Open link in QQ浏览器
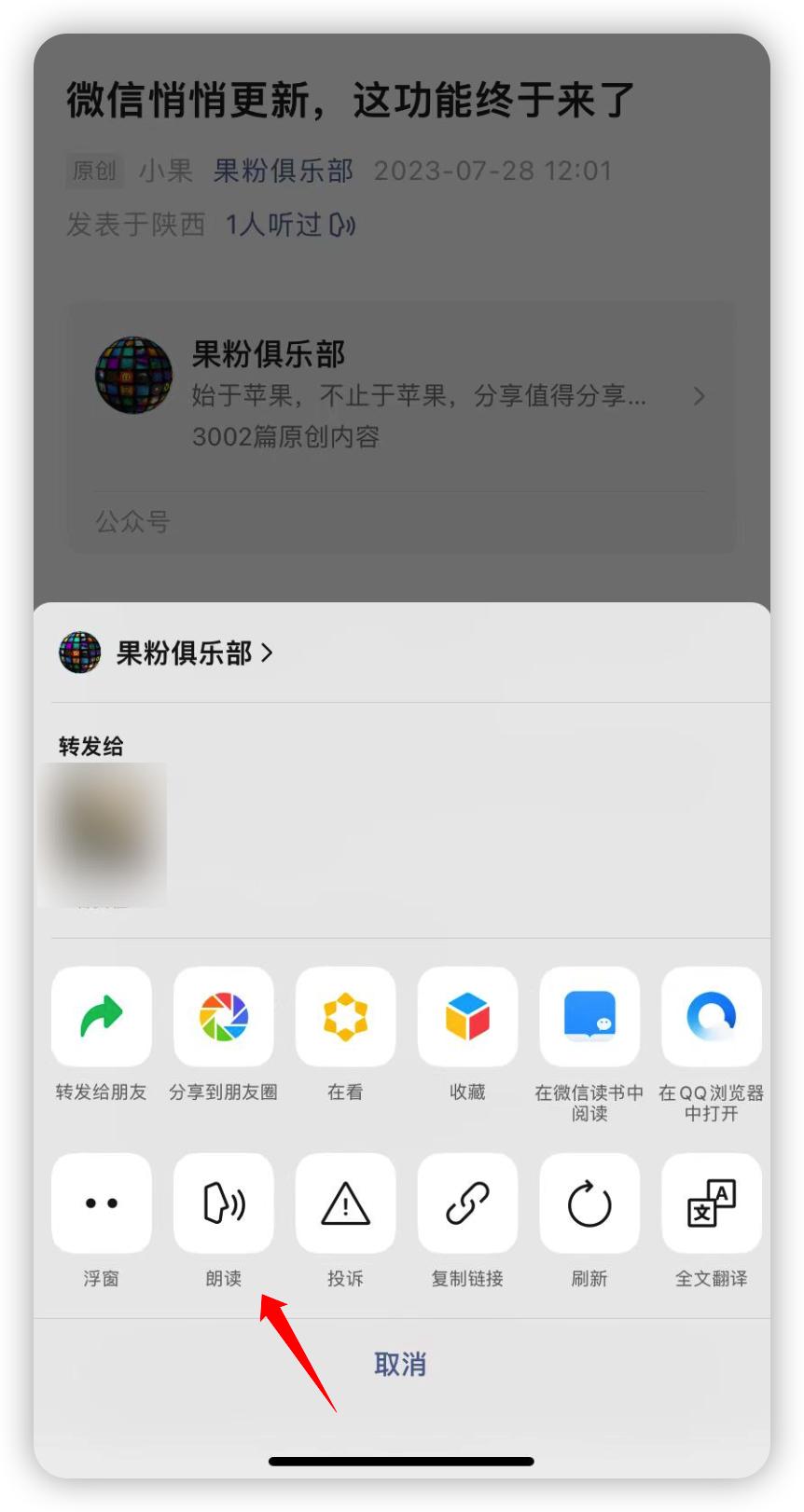 point(712,1017)
